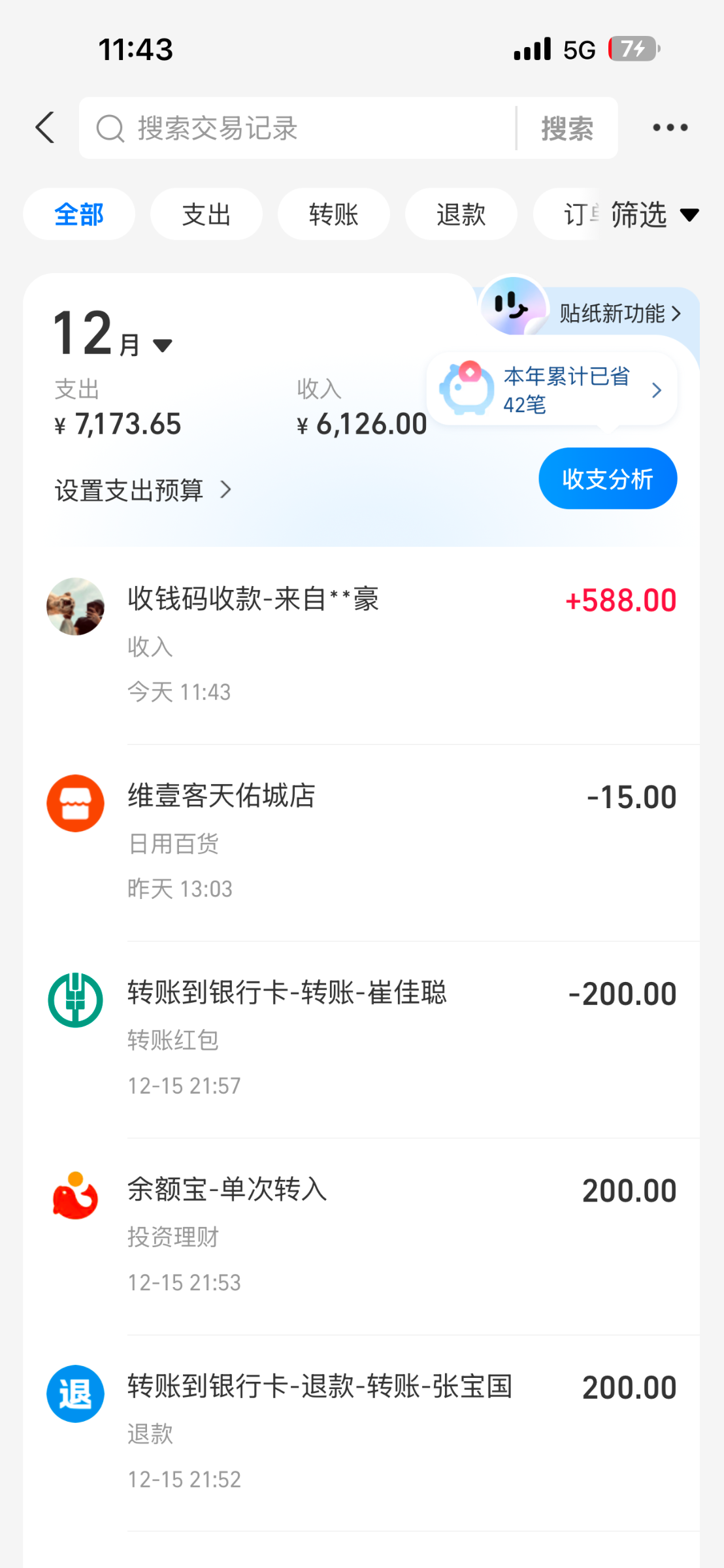View the 维壹客天佑城店 -15.00 record
Screen dimensions: 724x1568
pyautogui.click(x=392, y=841)
